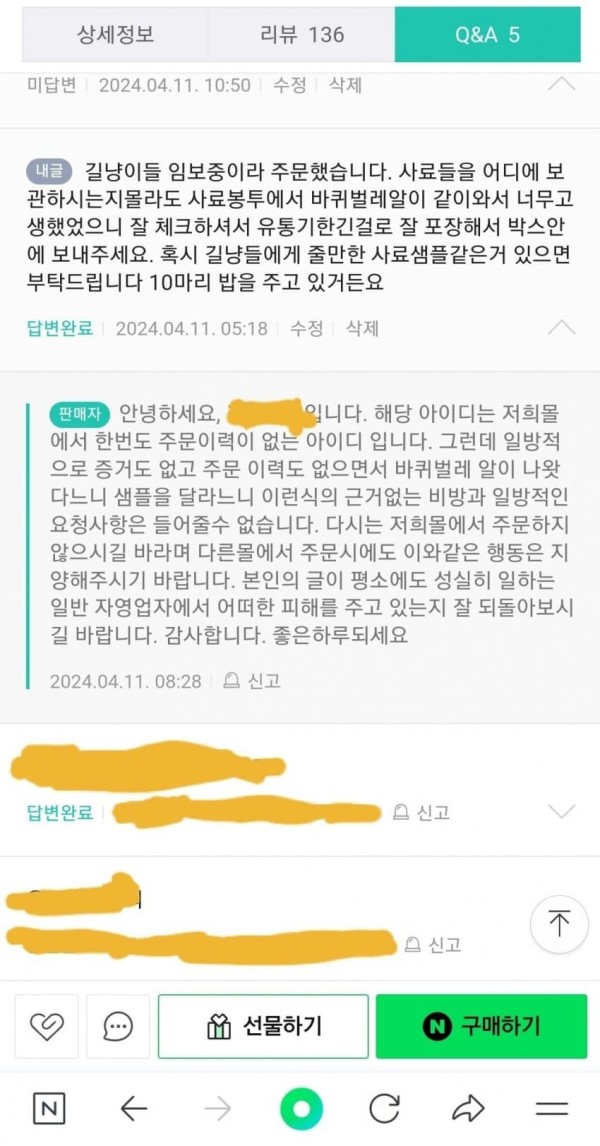Image resolution: width=600 pixels, height=1146 pixels.
Task: Tap 구매하기 to buy now
Action: pyautogui.click(x=481, y=1026)
